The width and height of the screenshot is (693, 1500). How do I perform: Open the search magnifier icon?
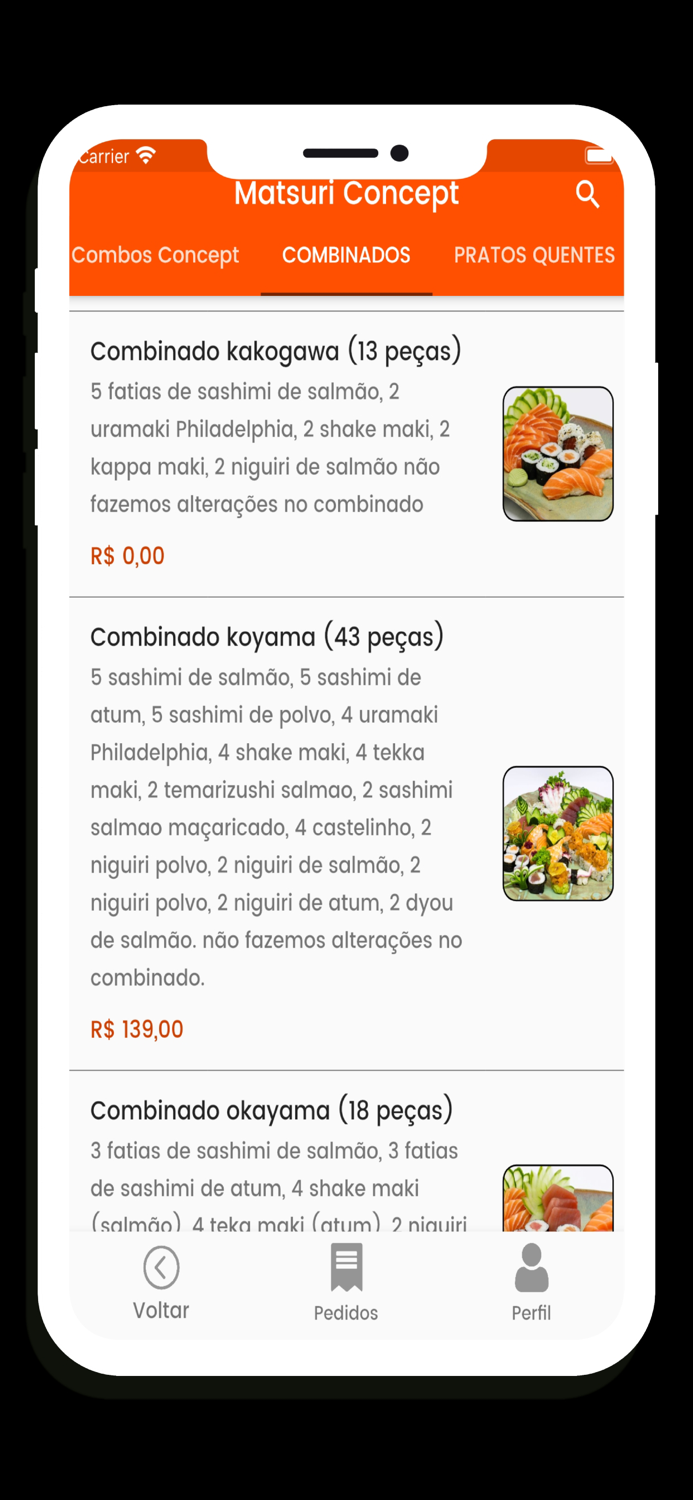pyautogui.click(x=587, y=194)
